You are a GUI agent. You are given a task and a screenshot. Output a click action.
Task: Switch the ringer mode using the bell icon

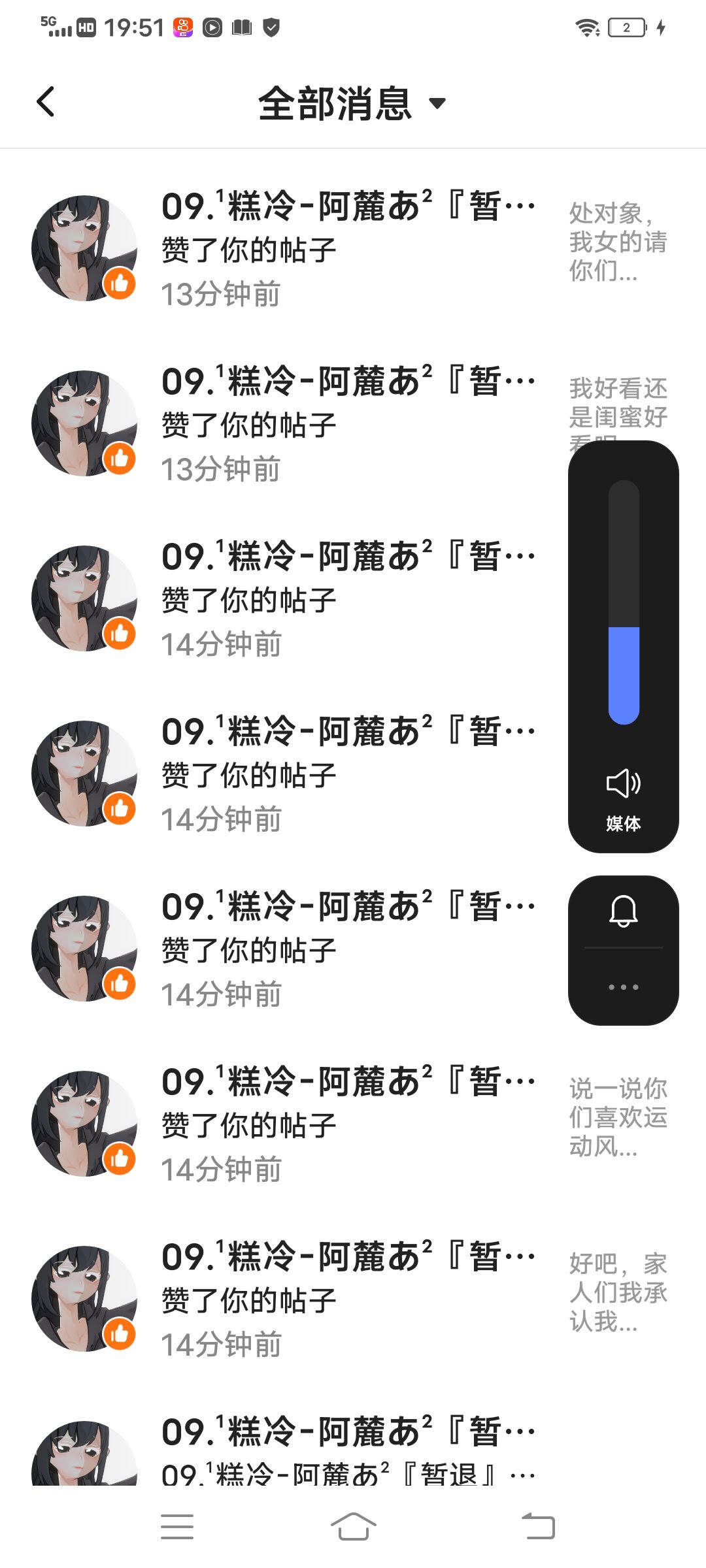624,910
